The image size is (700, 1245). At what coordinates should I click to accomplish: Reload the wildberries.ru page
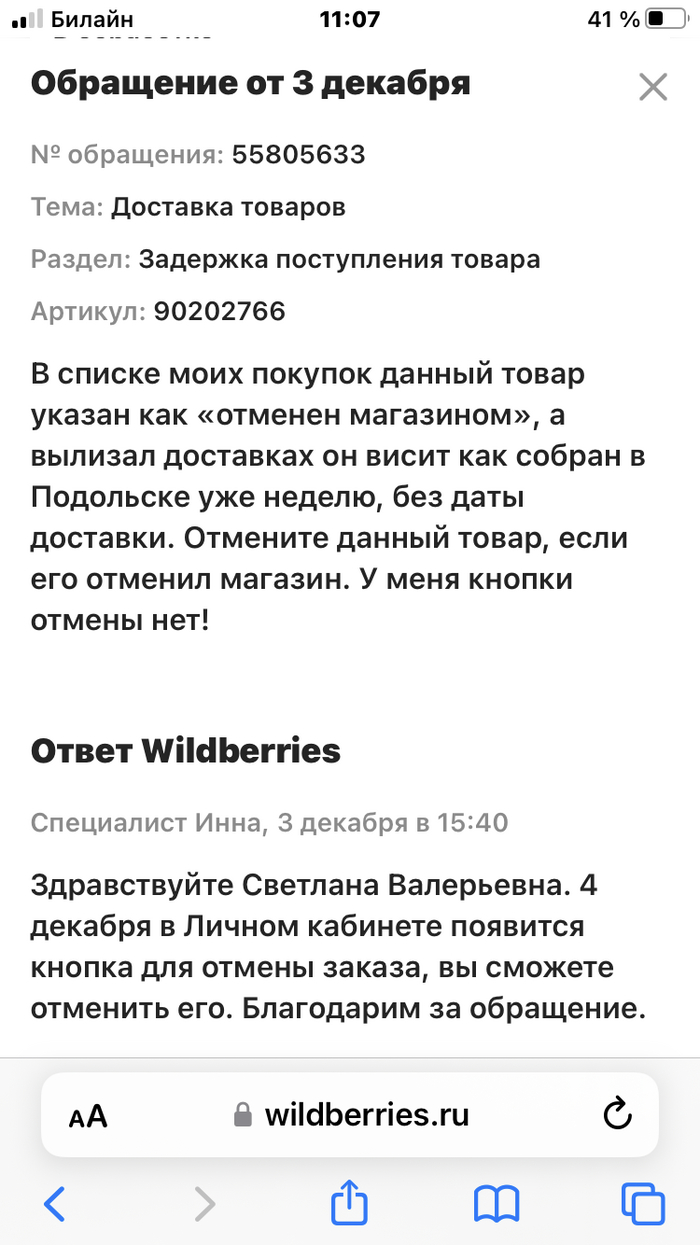[617, 1114]
